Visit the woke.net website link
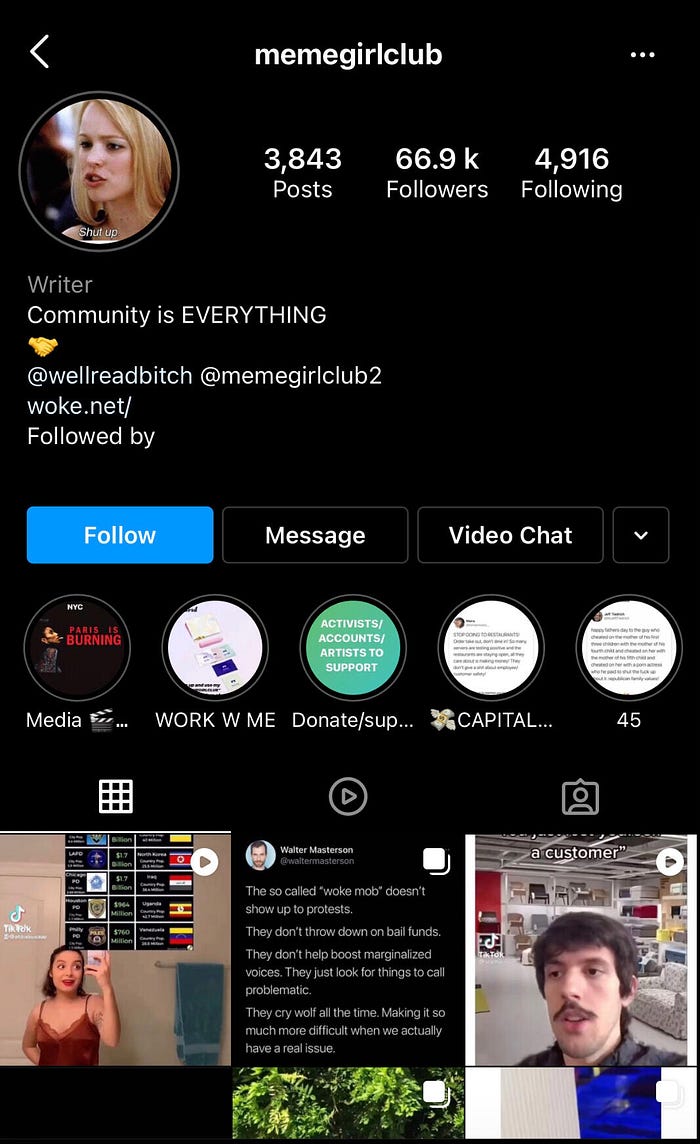This screenshot has height=1144, width=700. pyautogui.click(x=79, y=406)
